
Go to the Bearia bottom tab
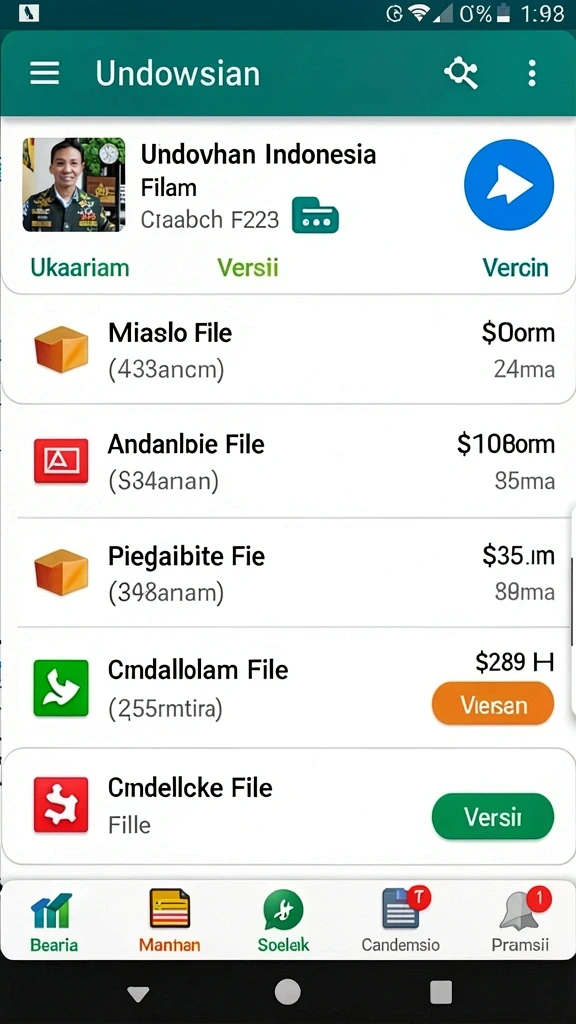tap(54, 921)
